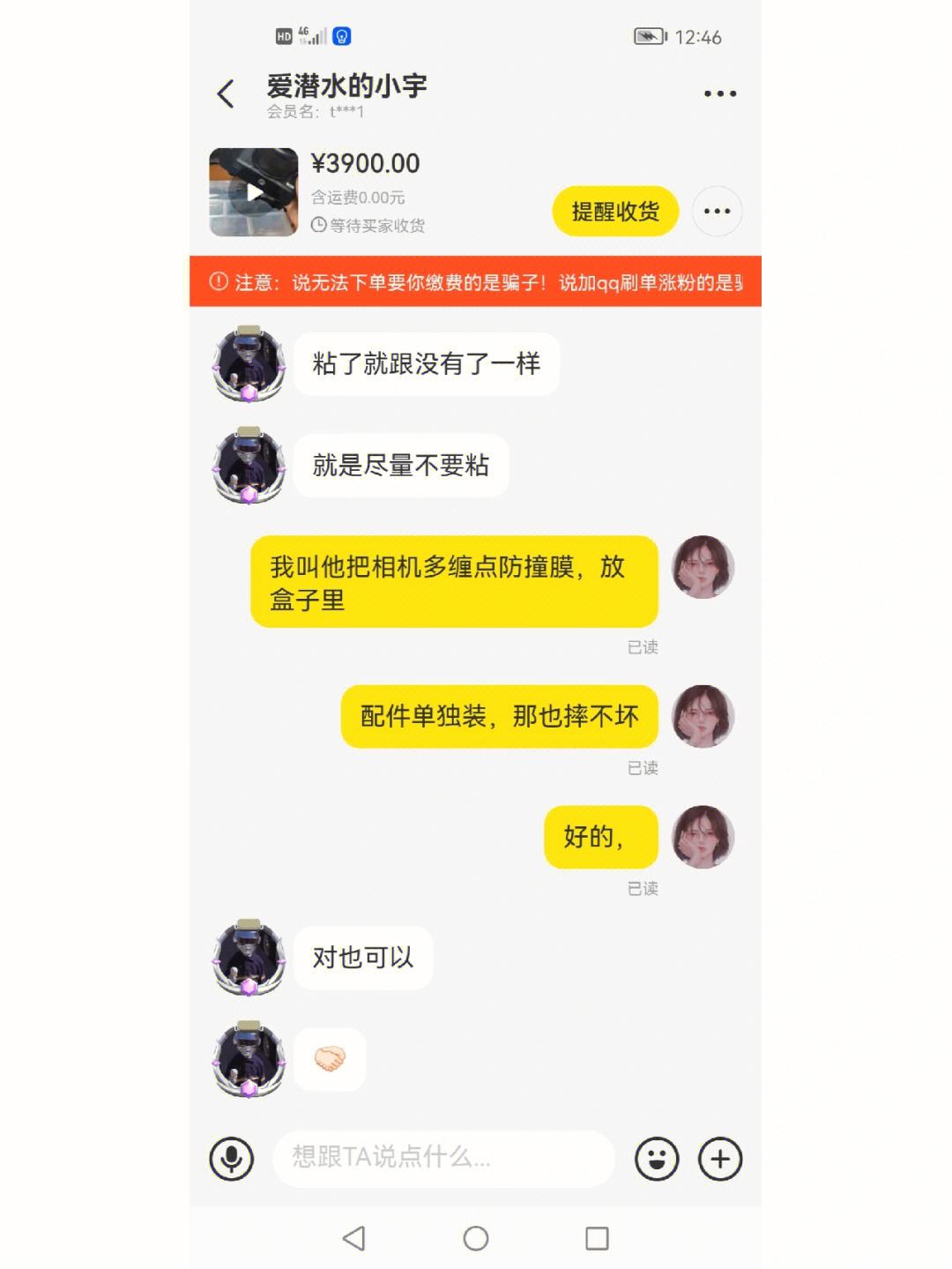This screenshot has width=952, height=1269.
Task: Tap my avatar beside the 好的 message
Action: point(703,837)
